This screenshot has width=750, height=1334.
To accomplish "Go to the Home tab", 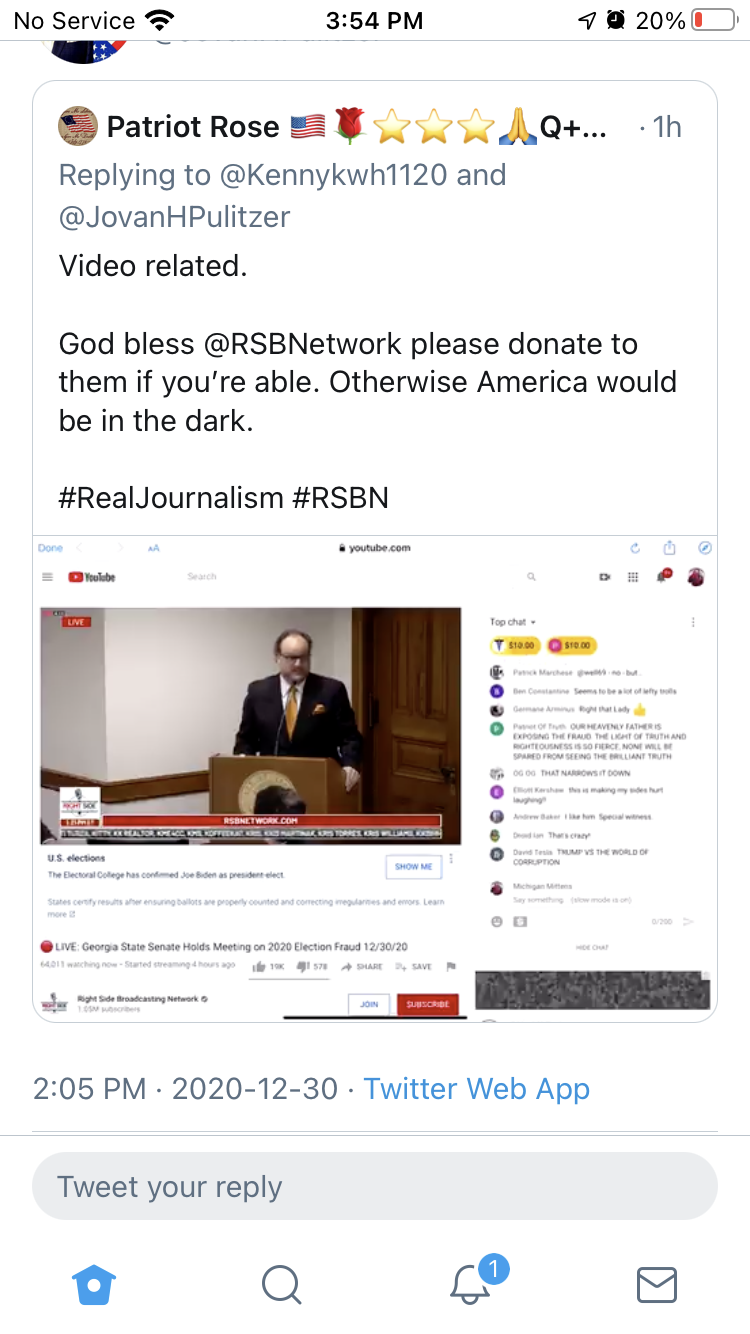I will pos(94,1284).
